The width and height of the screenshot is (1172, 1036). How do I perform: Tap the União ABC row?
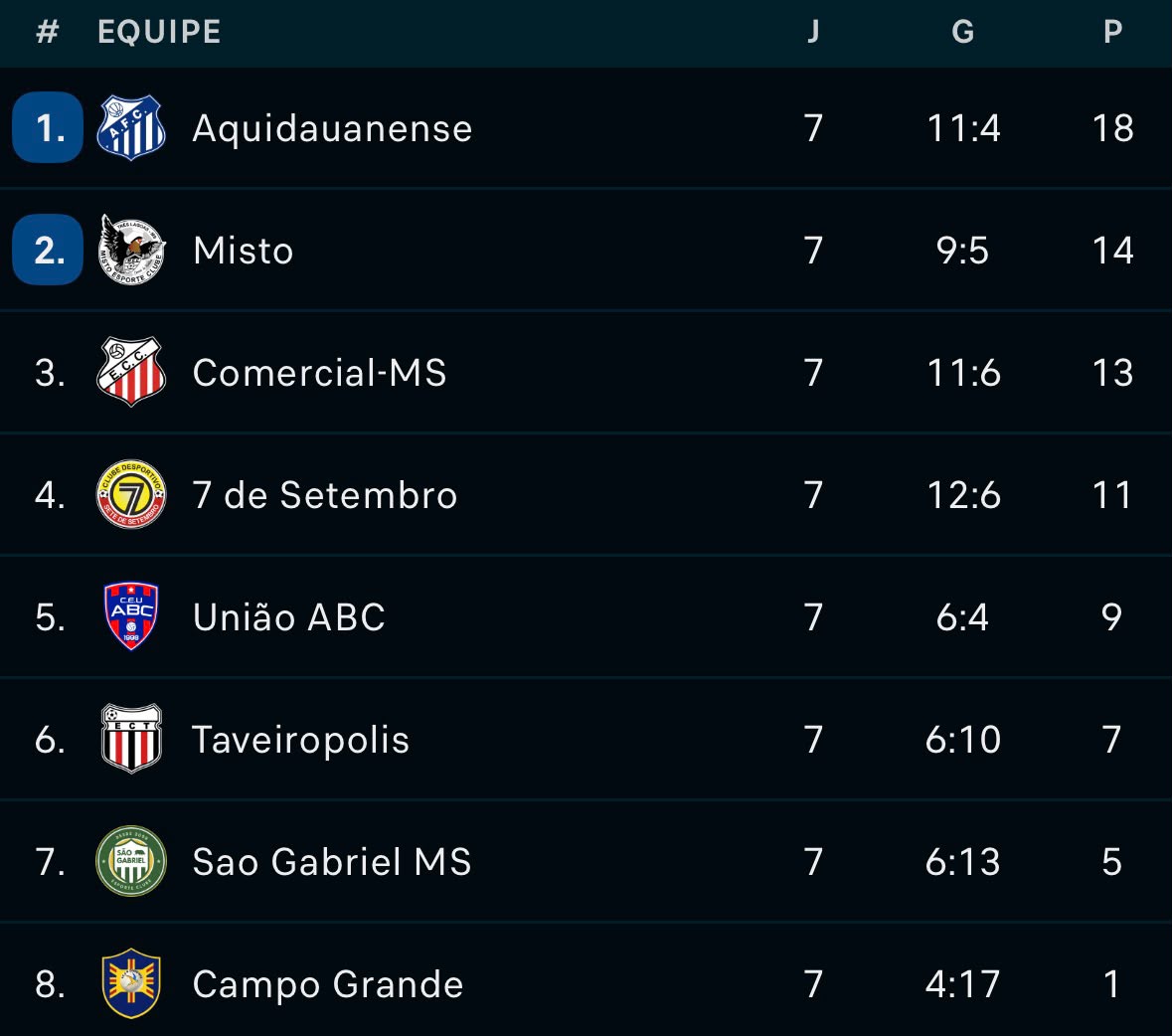click(x=586, y=616)
